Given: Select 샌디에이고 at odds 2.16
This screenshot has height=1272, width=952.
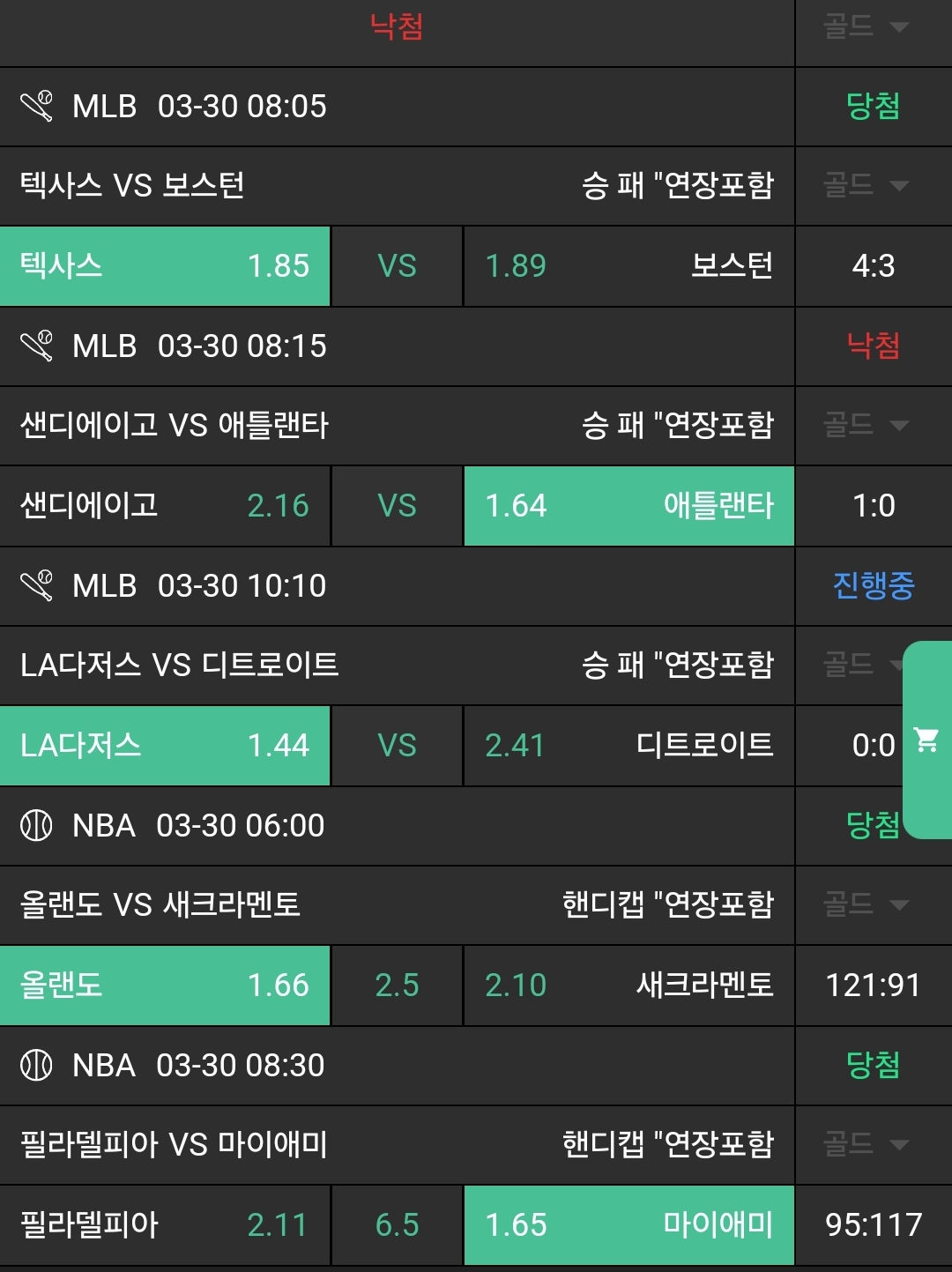Looking at the screenshot, I should click(x=165, y=506).
